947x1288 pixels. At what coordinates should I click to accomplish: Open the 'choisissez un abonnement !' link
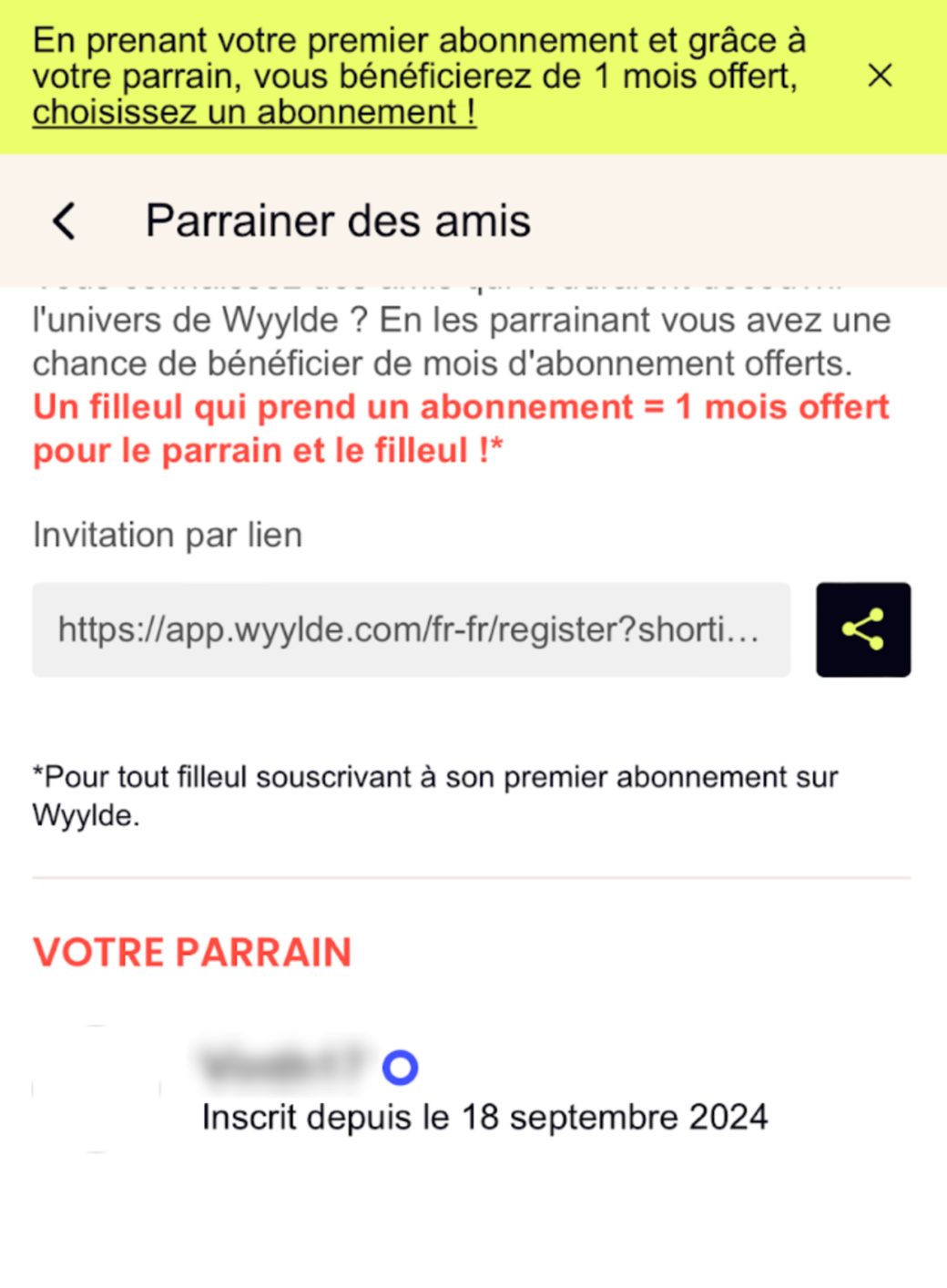254,113
